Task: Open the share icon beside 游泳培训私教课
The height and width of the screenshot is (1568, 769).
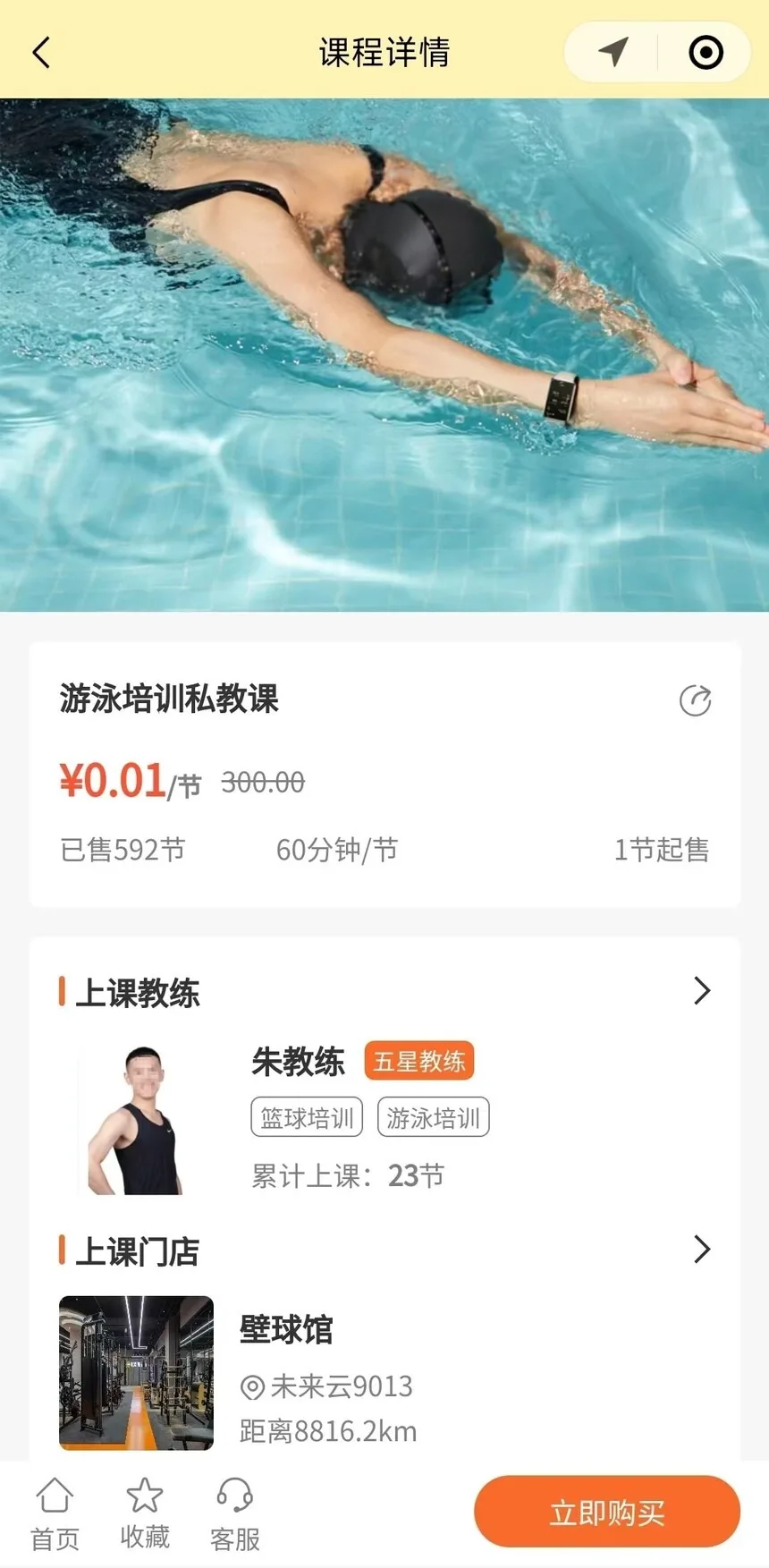Action: click(x=697, y=700)
